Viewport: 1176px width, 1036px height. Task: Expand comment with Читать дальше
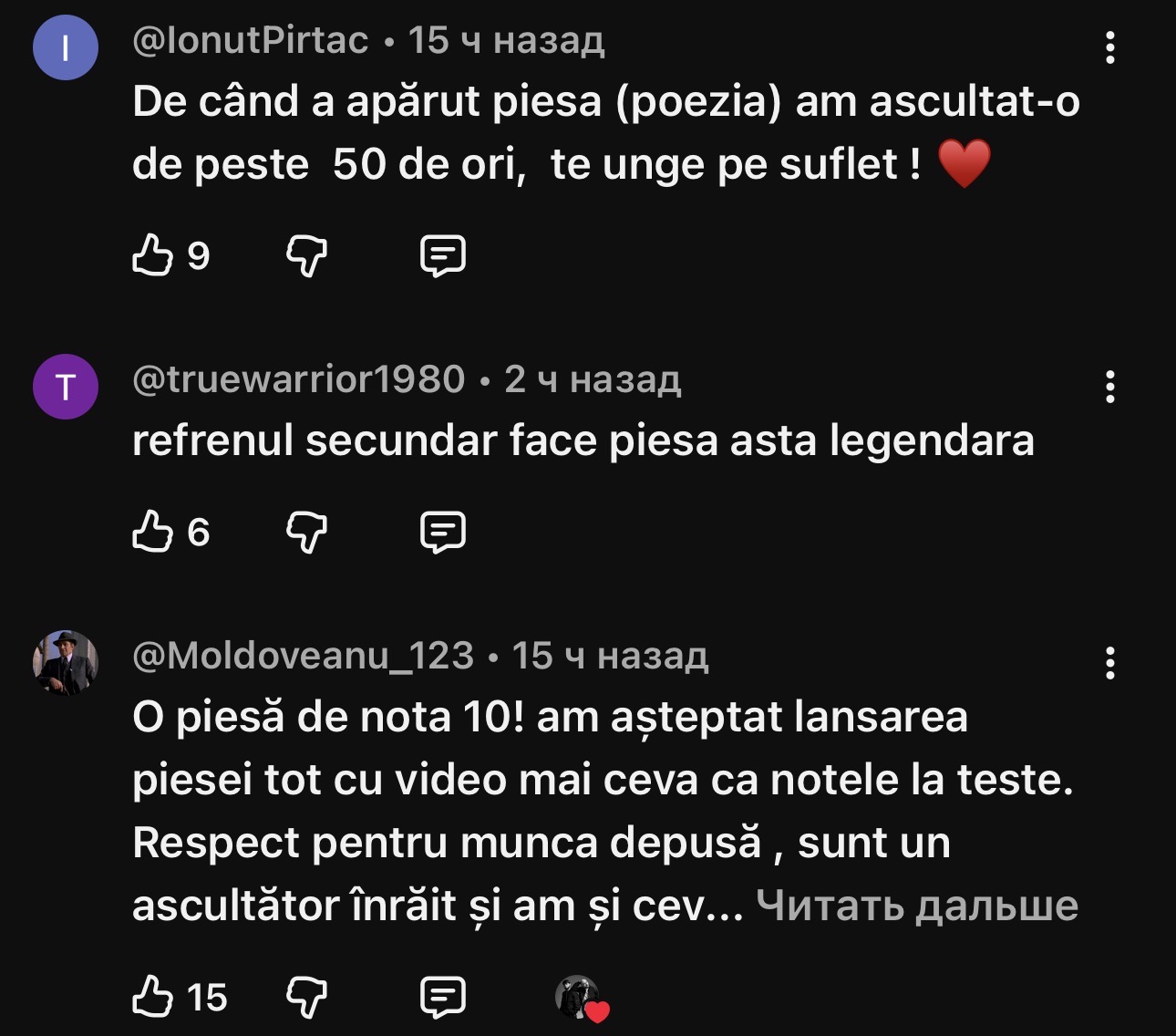916,906
